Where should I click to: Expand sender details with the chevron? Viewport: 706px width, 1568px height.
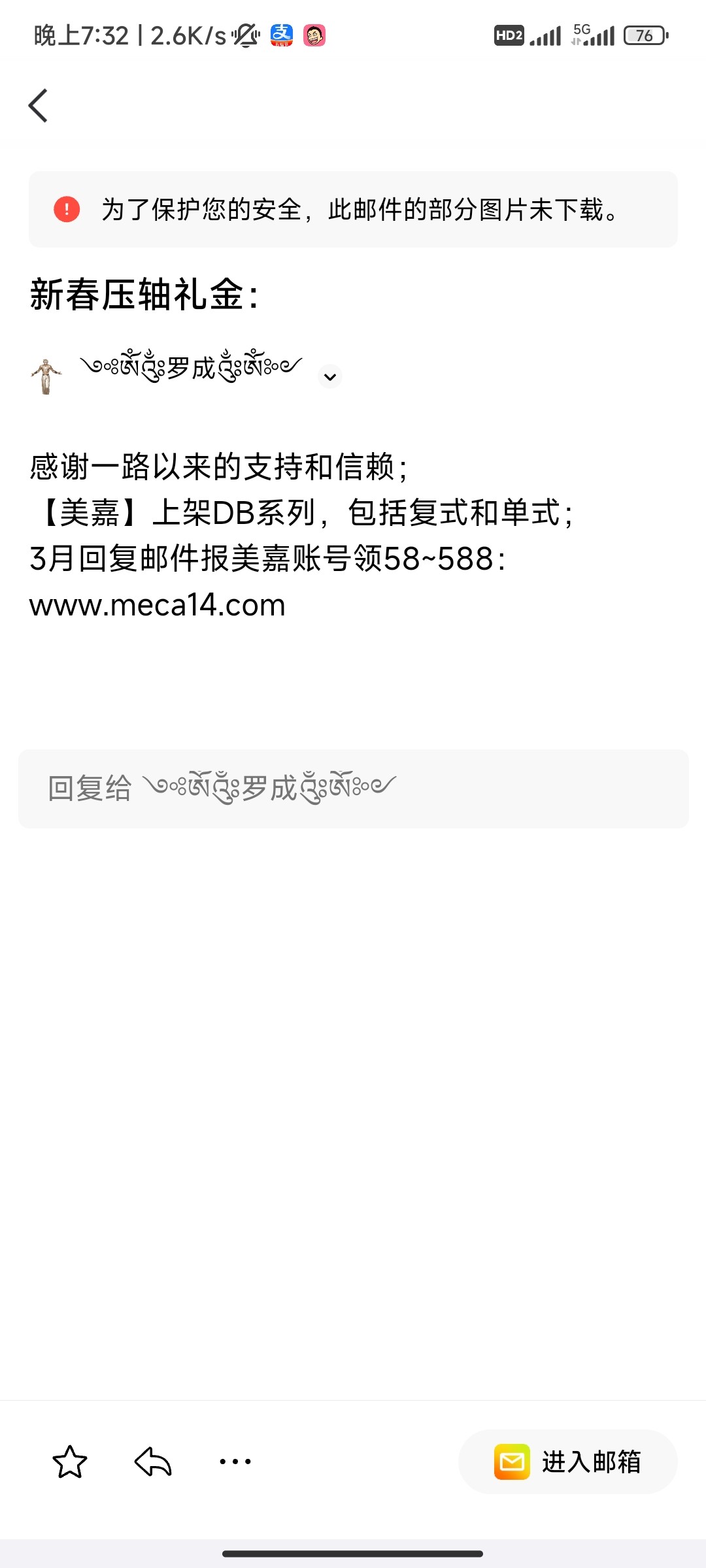(330, 376)
